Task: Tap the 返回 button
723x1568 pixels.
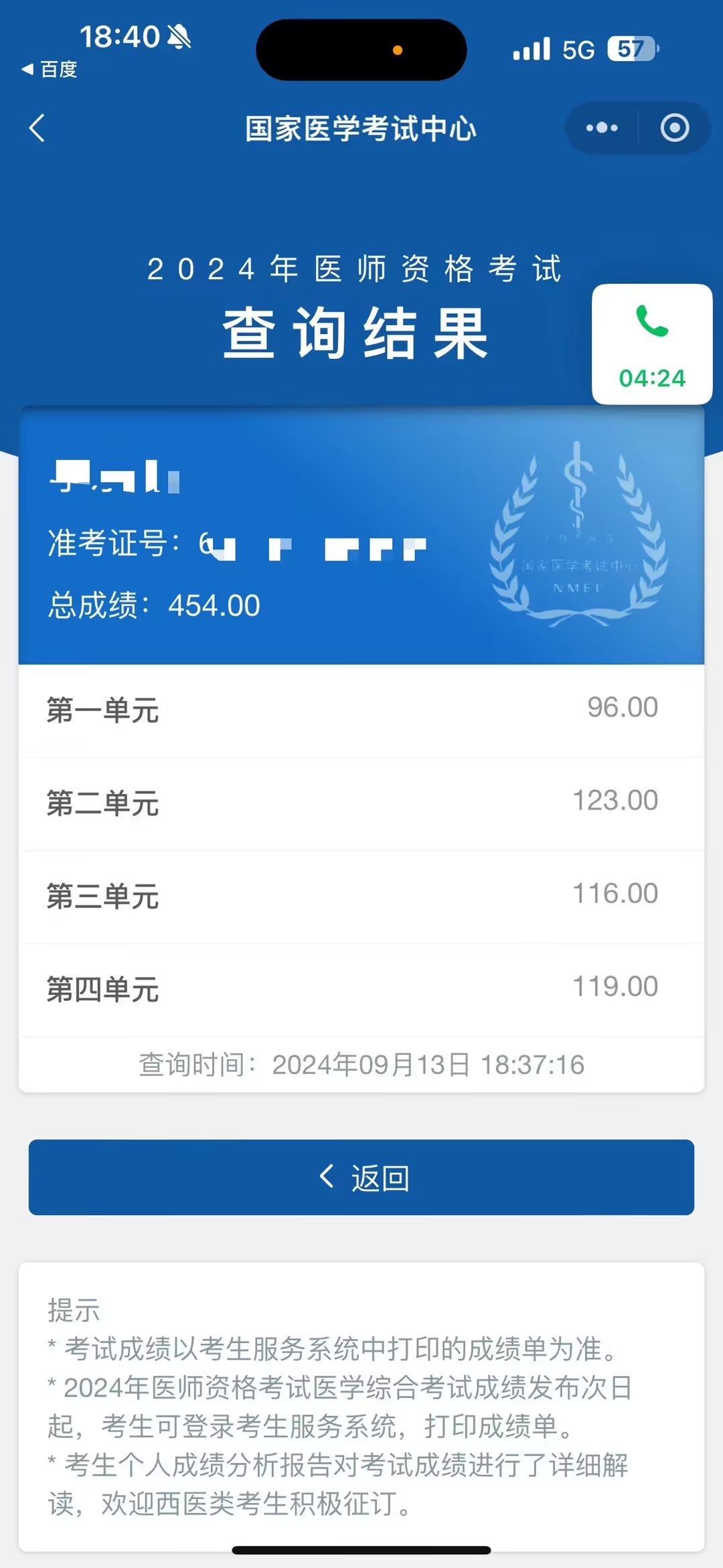Action: (x=361, y=1177)
